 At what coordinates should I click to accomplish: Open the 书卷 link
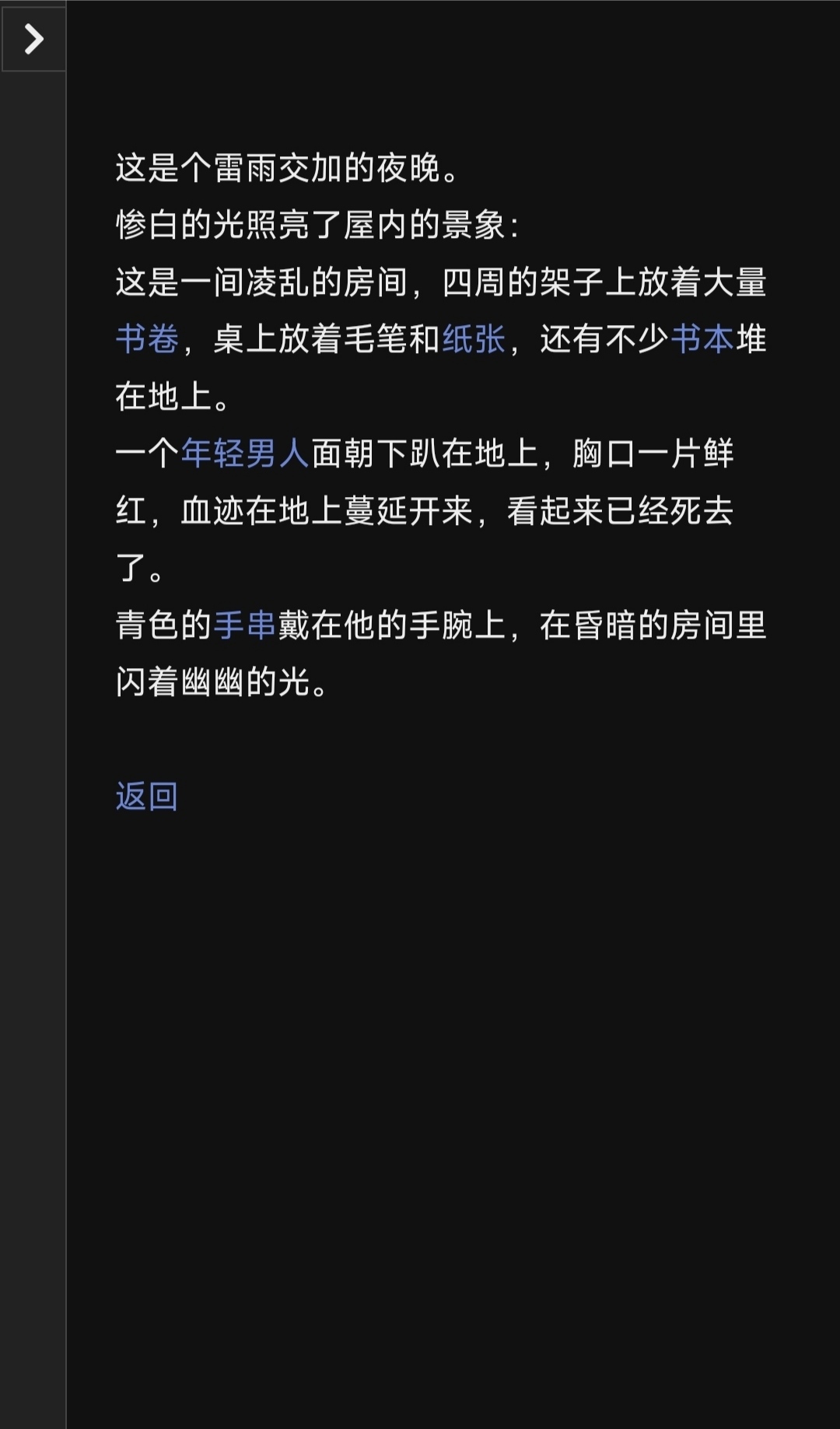[x=147, y=340]
